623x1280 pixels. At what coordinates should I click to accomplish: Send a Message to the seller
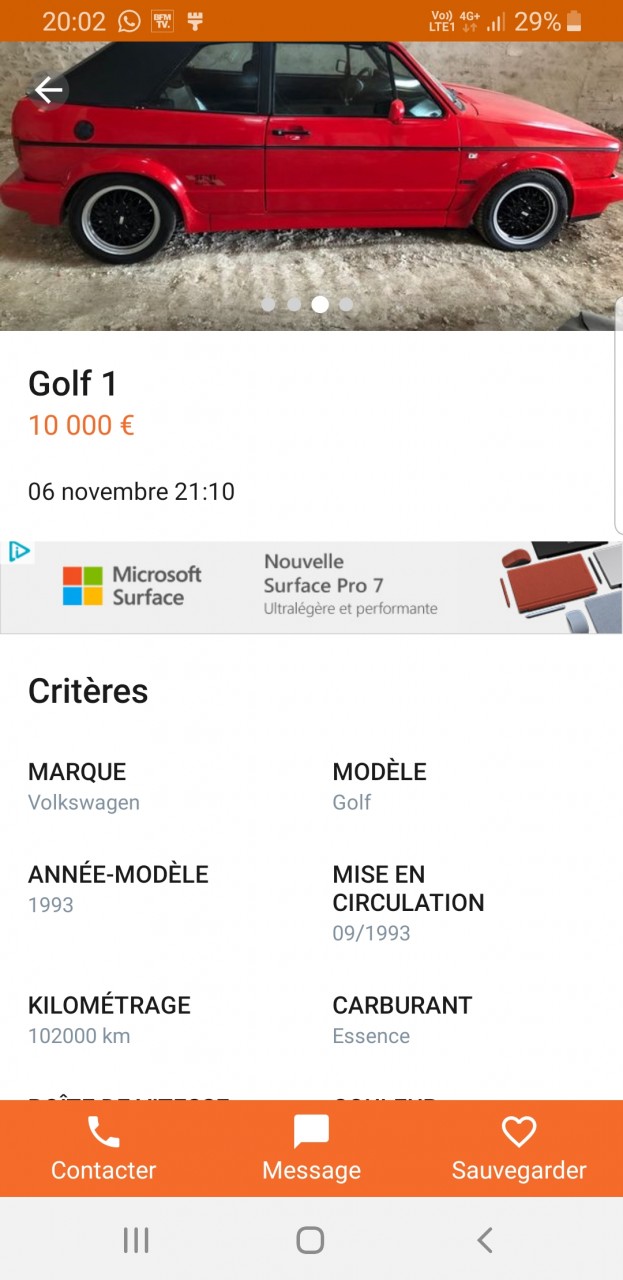tap(311, 1148)
